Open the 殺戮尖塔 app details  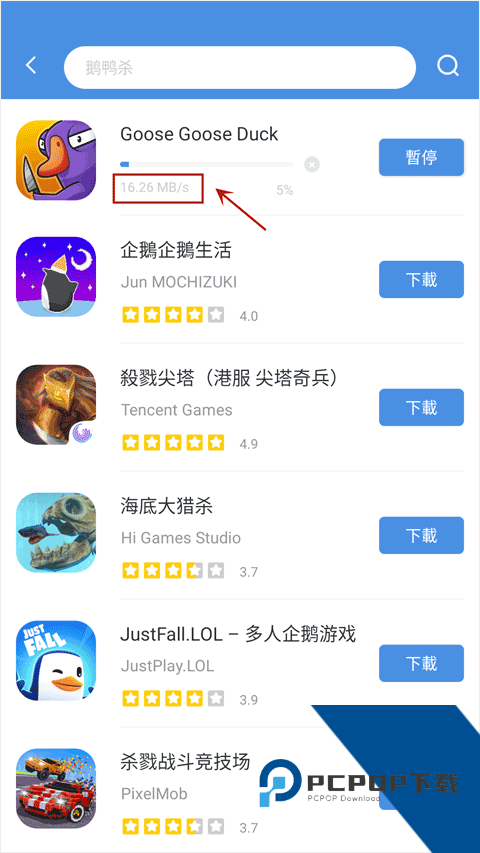[240, 407]
